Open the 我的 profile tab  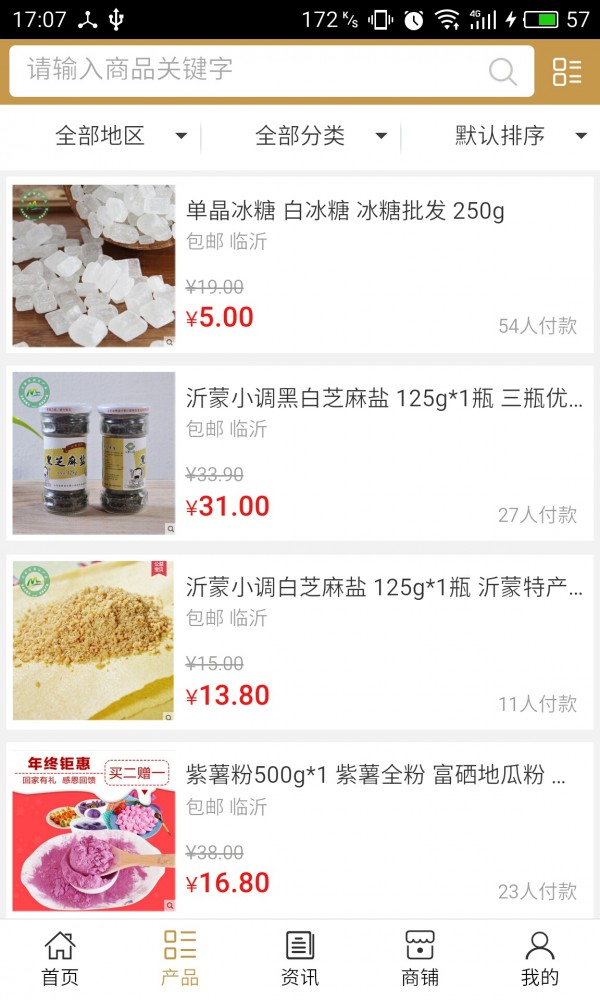[540, 959]
